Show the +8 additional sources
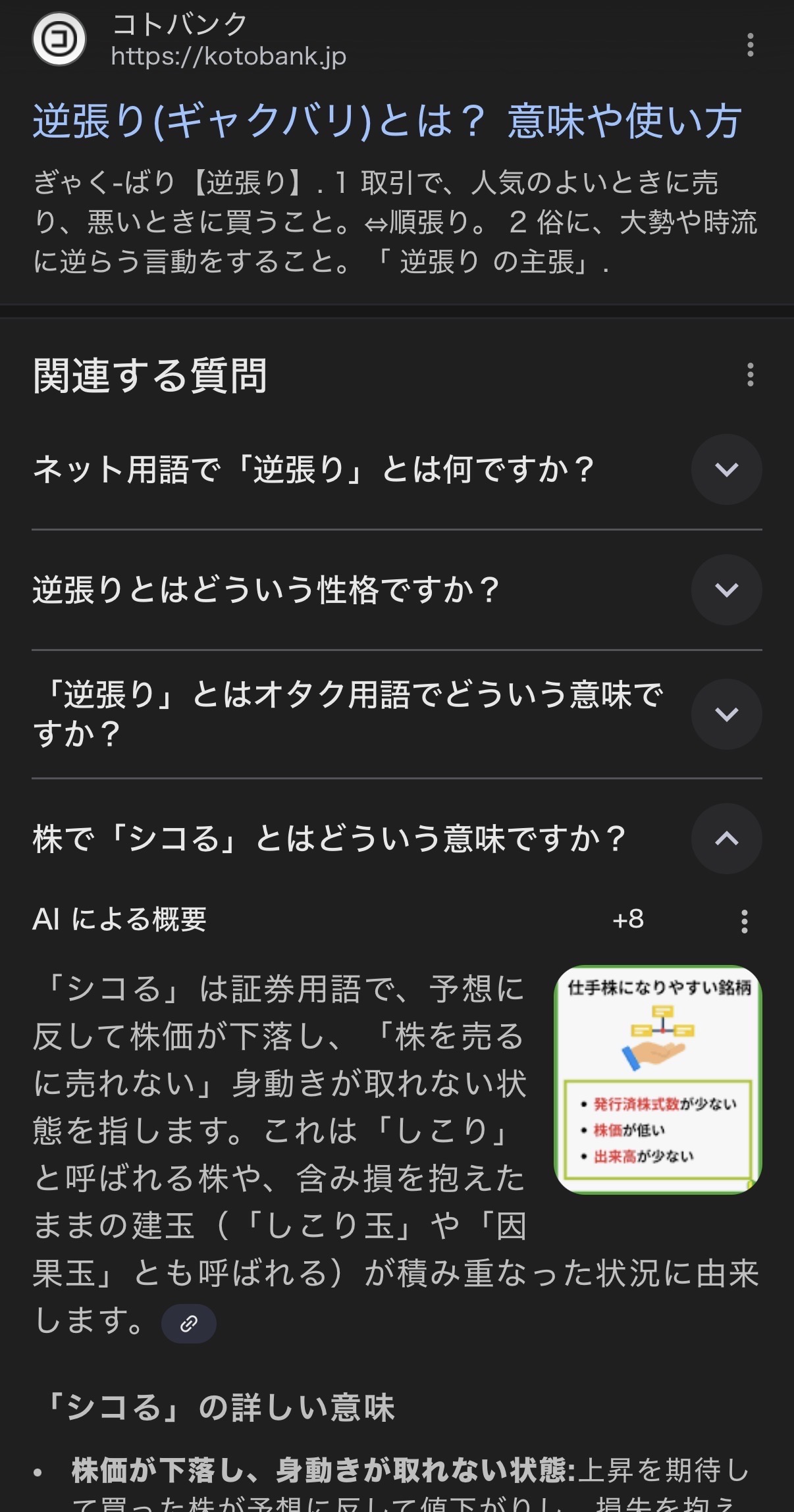Viewport: 794px width, 1512px height. (627, 920)
